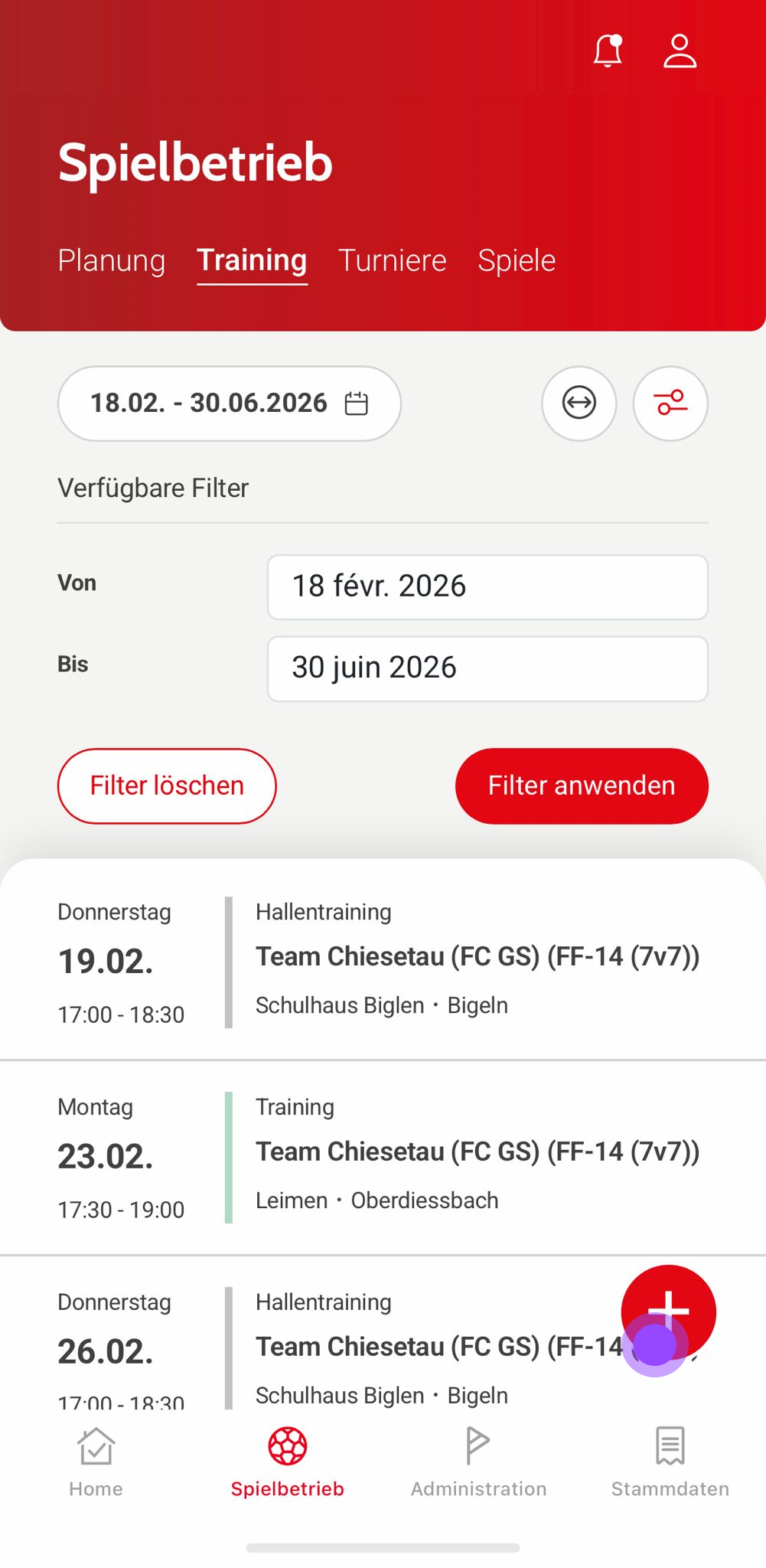Open the Hallentraining on 26.02.
This screenshot has height=1568, width=766.
point(383,1349)
